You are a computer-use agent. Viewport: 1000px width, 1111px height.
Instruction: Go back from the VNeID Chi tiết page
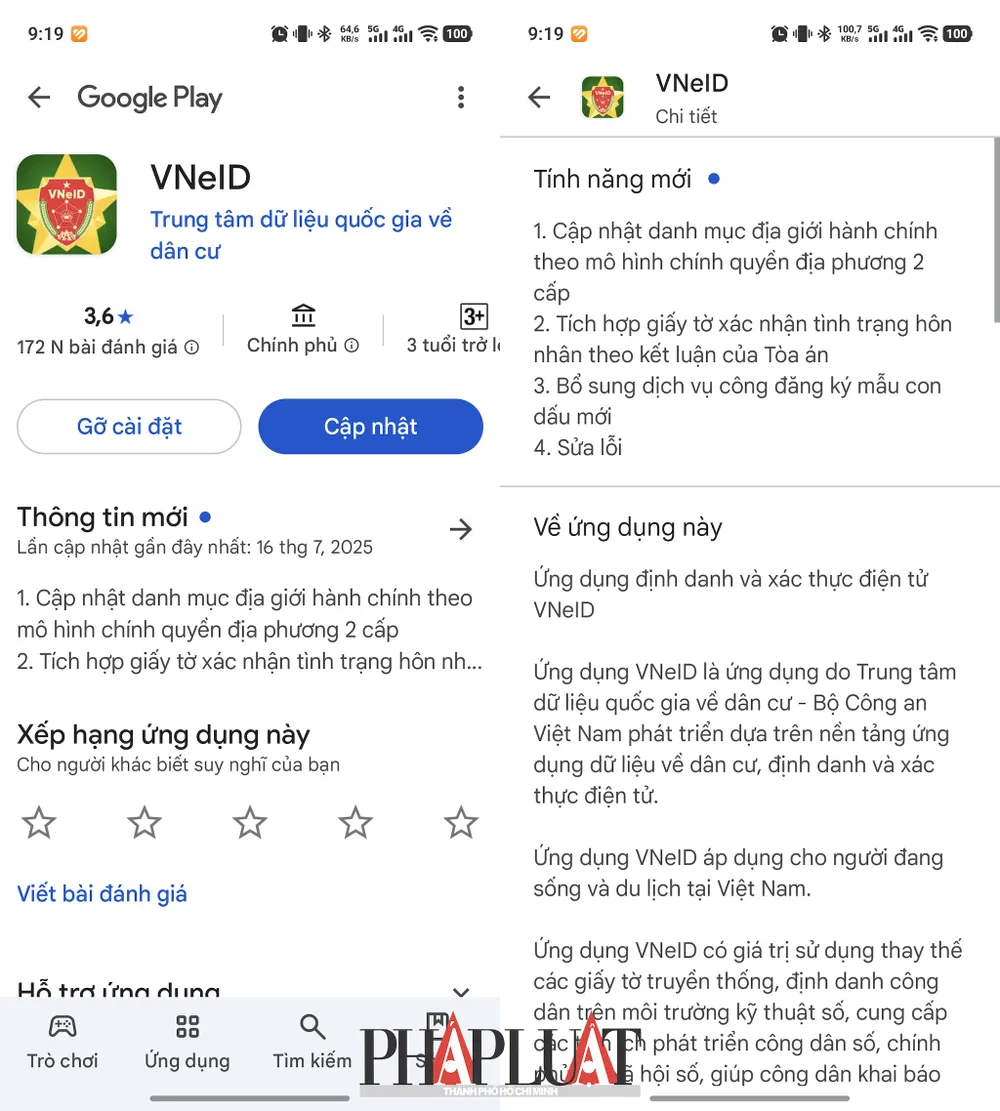pos(539,97)
